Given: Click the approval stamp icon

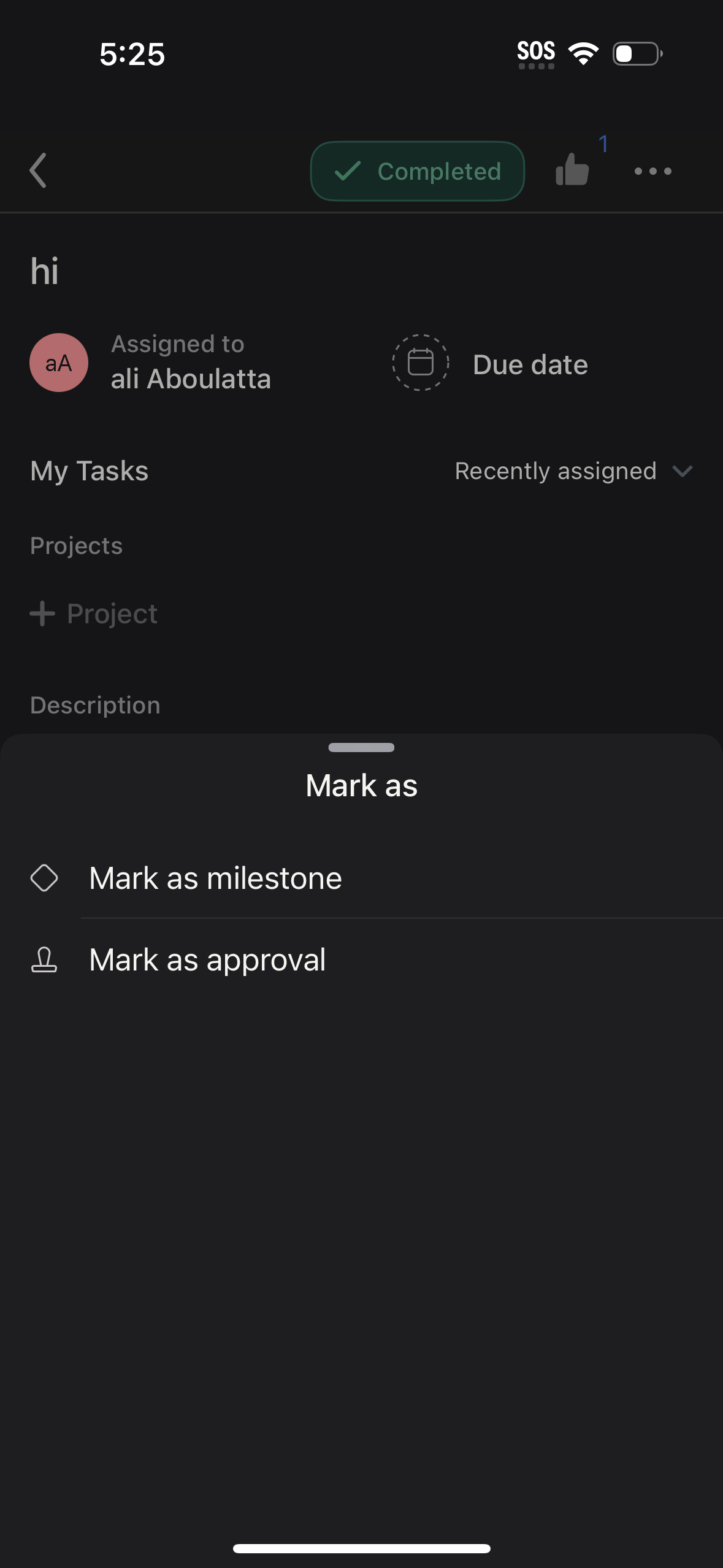Looking at the screenshot, I should tap(44, 959).
